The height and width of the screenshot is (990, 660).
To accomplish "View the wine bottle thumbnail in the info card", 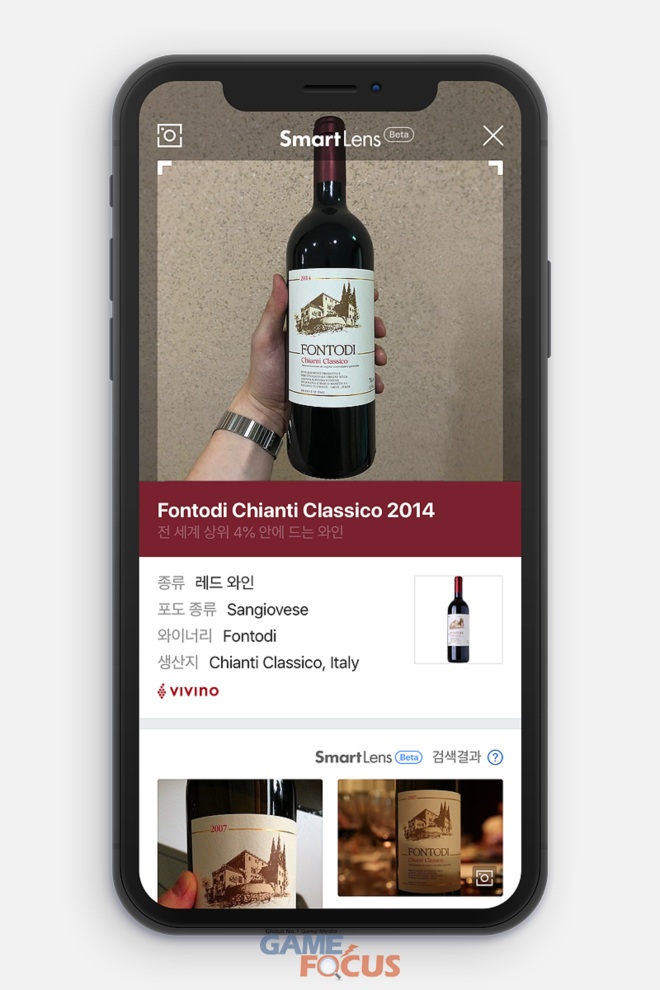I will pos(458,619).
